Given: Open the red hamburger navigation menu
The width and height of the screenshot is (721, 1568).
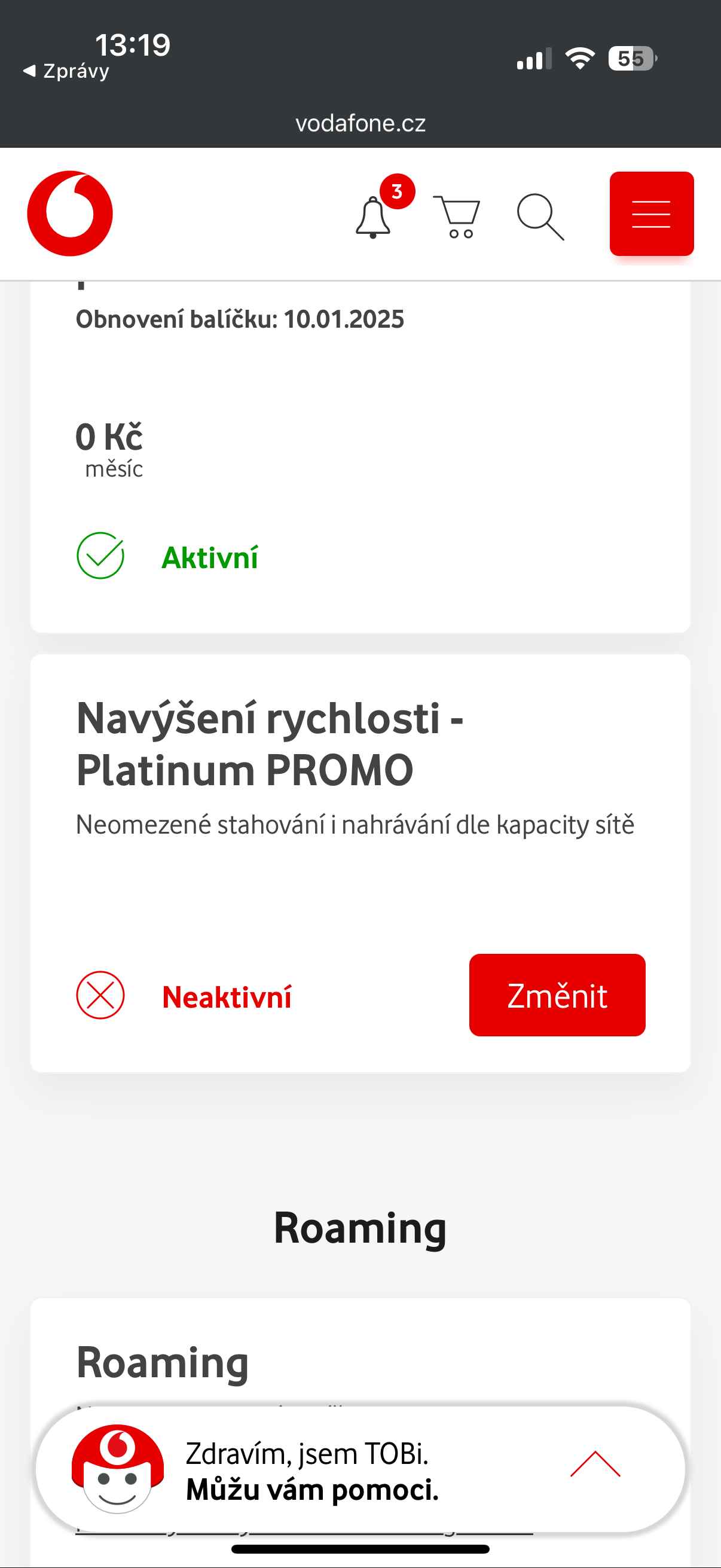Looking at the screenshot, I should (x=651, y=213).
